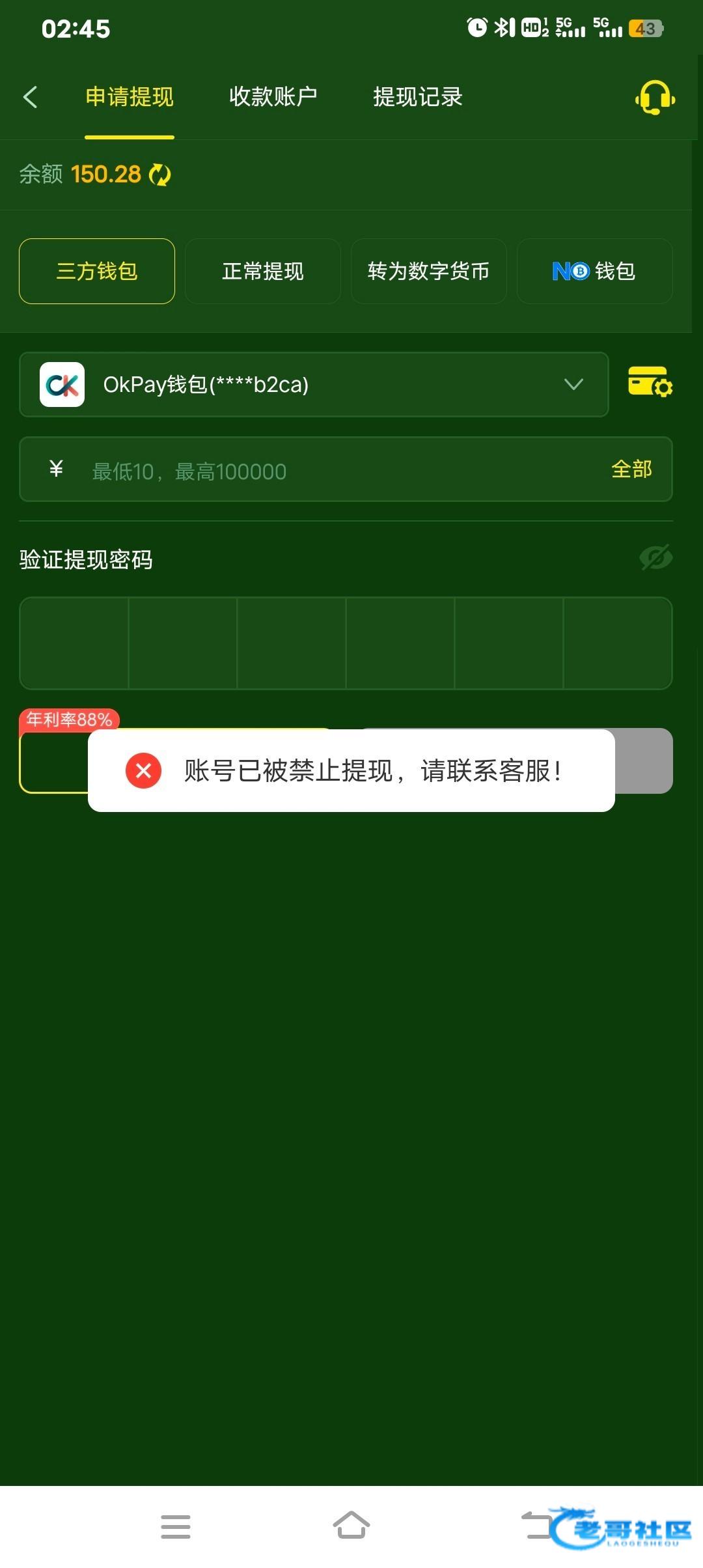The width and height of the screenshot is (703, 1568).
Task: Select the 申请提现 tab
Action: (x=130, y=97)
